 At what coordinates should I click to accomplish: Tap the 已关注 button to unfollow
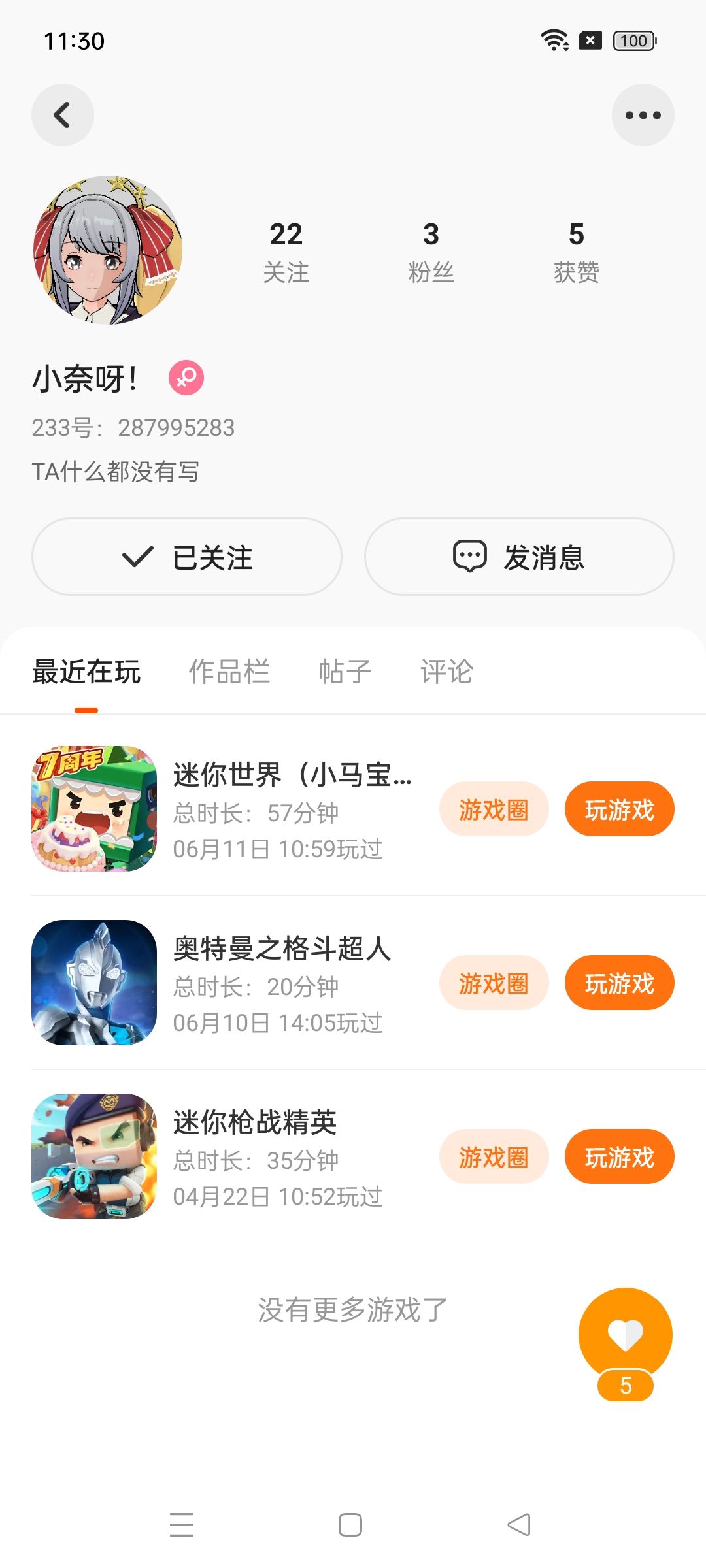pos(187,557)
